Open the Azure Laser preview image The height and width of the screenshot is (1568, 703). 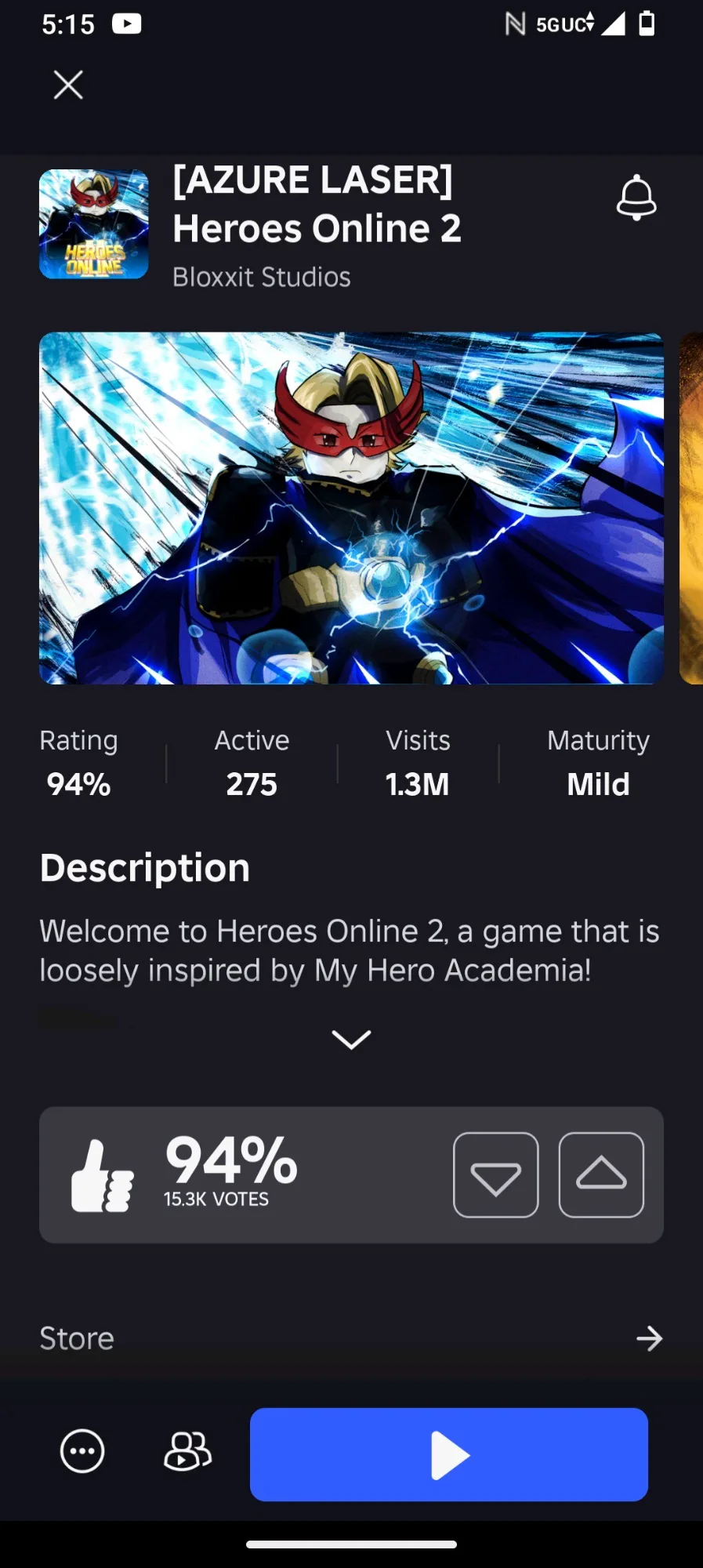351,508
